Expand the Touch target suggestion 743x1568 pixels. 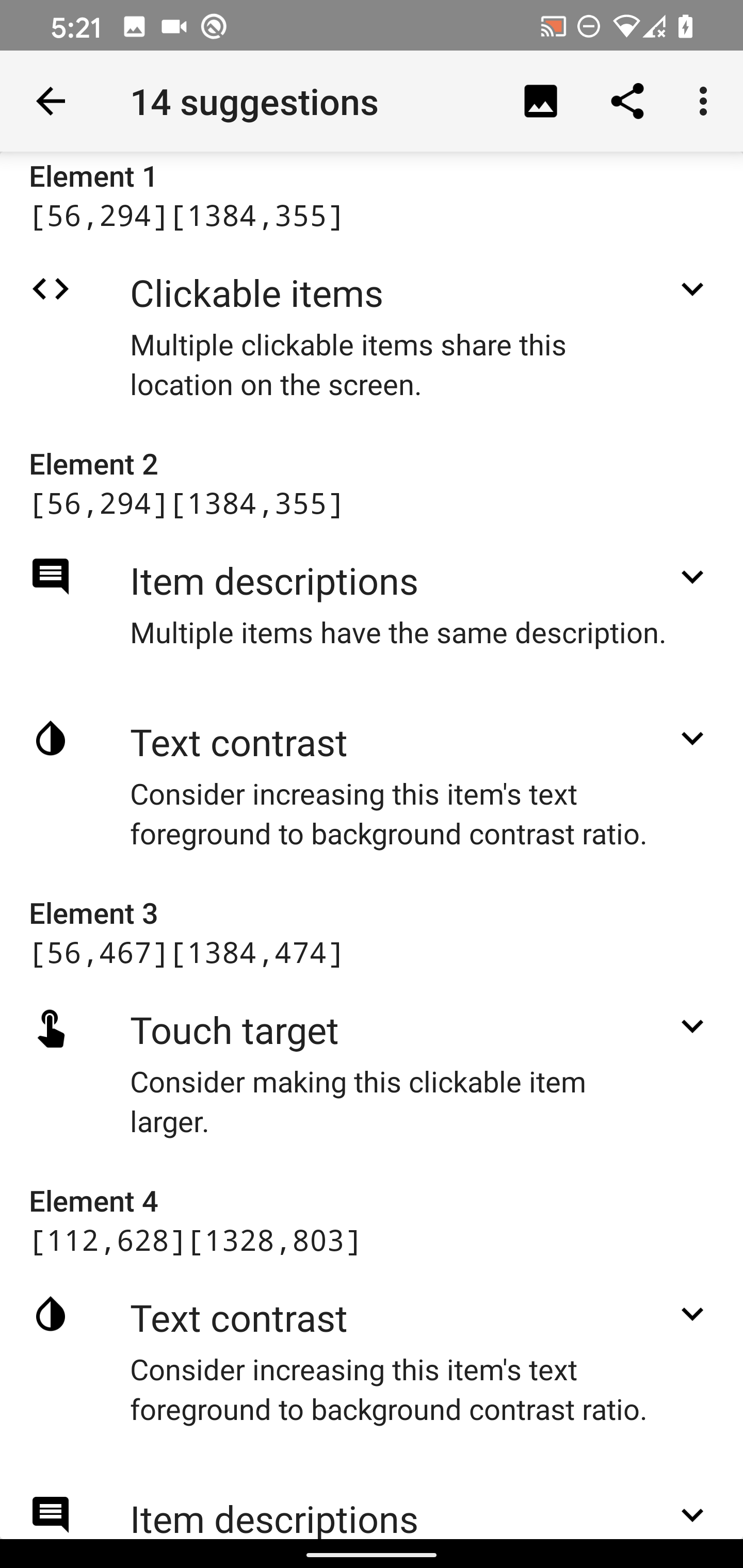point(692,1026)
